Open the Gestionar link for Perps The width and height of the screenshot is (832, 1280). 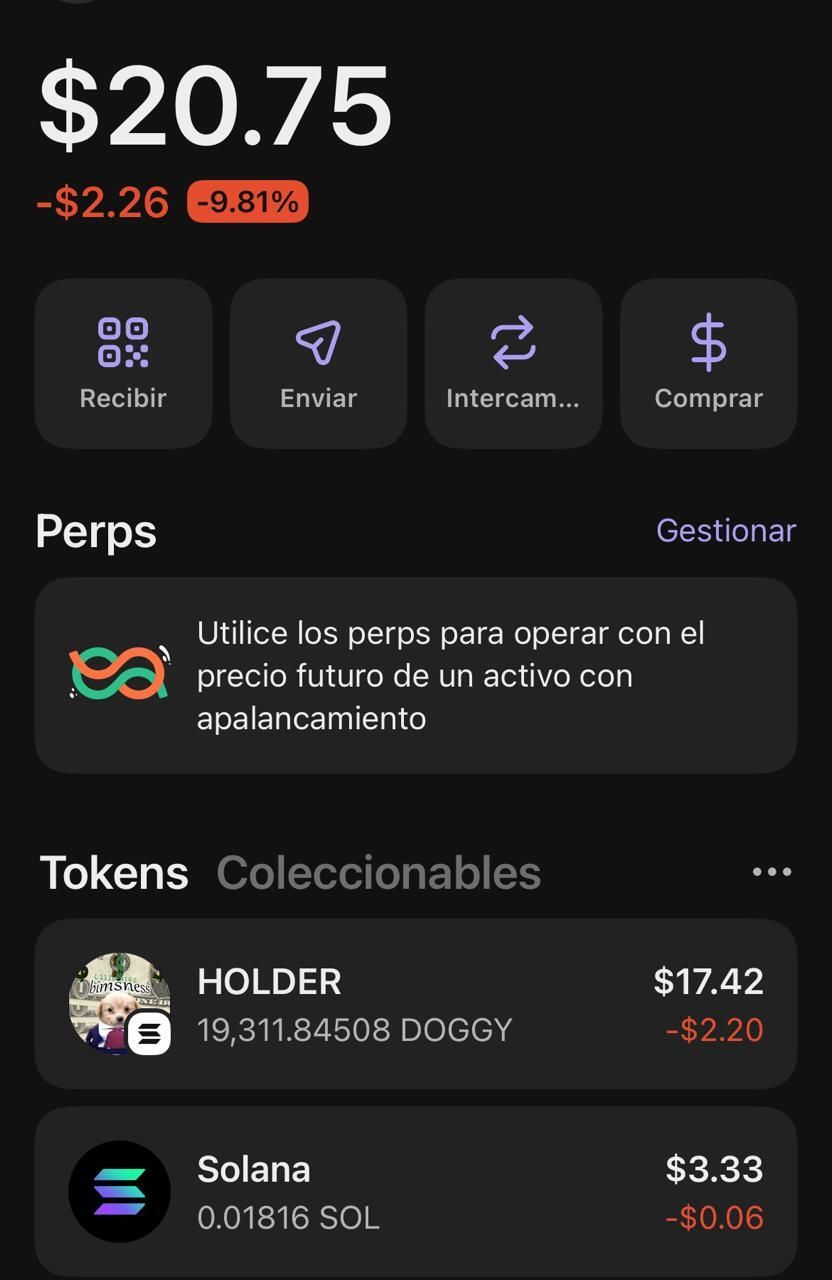point(725,530)
